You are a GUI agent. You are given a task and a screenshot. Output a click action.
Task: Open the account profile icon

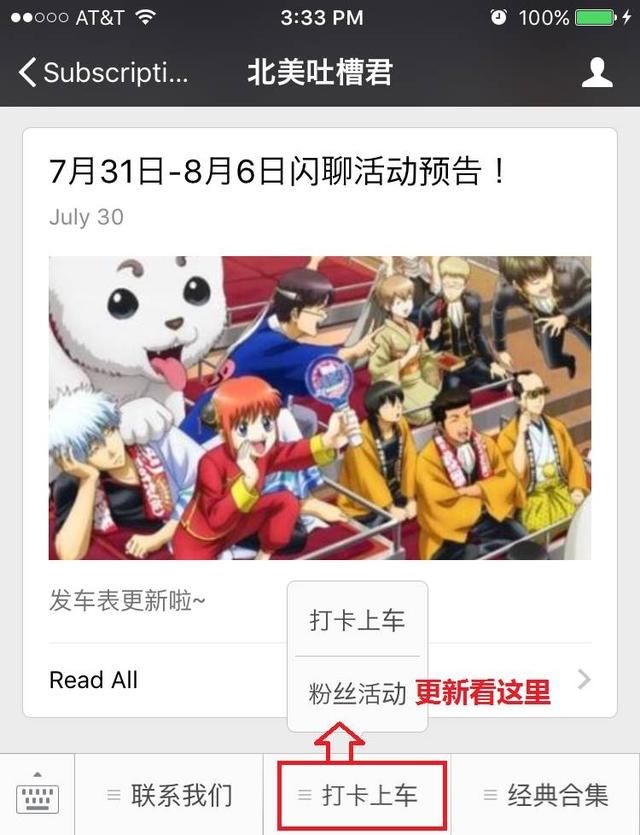pos(597,72)
